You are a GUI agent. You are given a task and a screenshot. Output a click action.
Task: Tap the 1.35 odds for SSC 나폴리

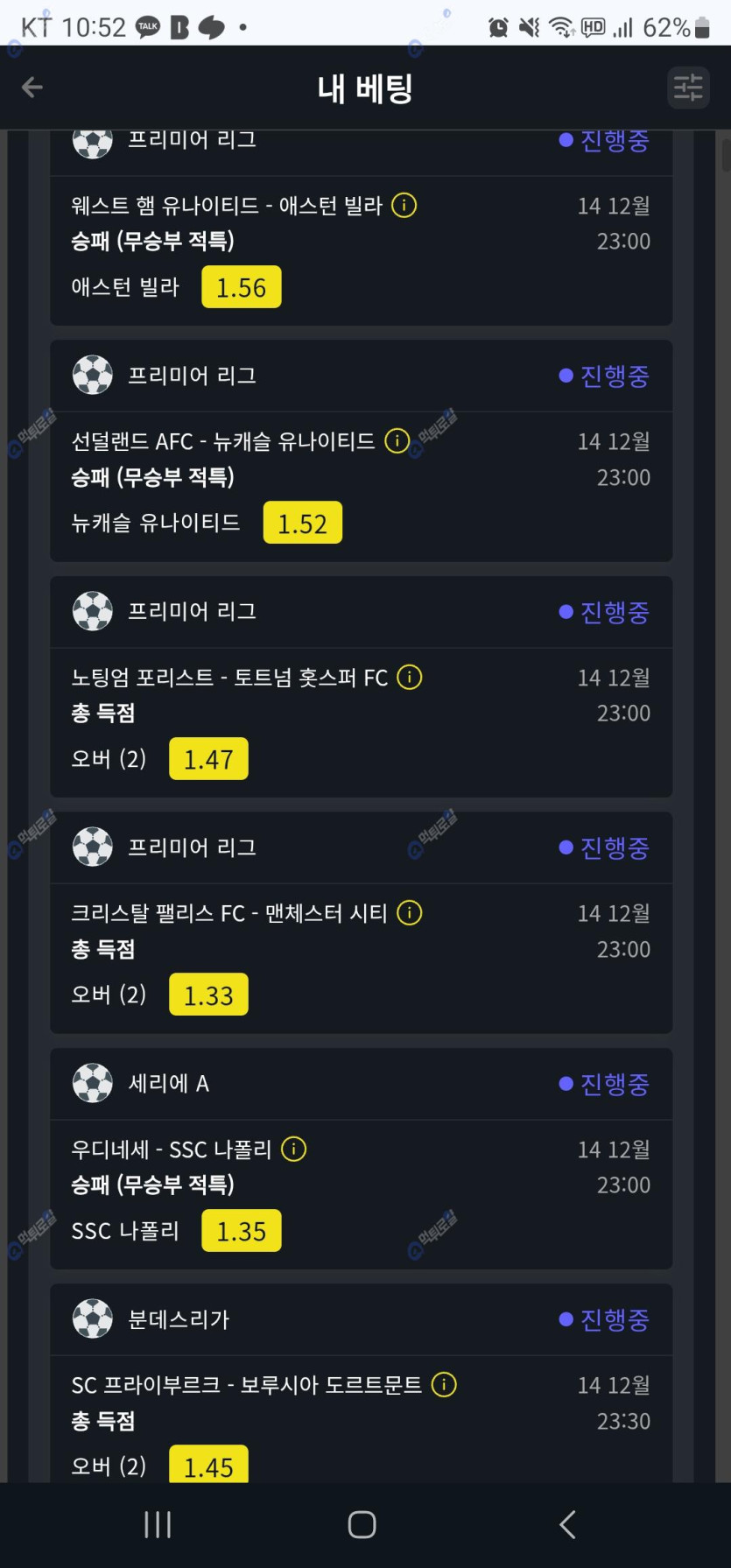(242, 1231)
